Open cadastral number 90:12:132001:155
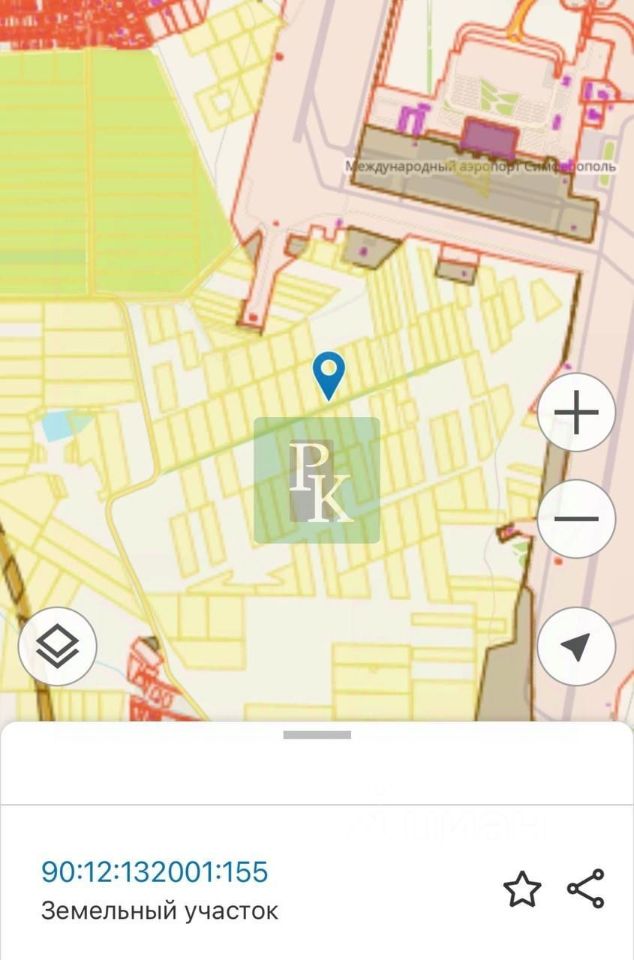Viewport: 634px width, 960px height. (155, 872)
